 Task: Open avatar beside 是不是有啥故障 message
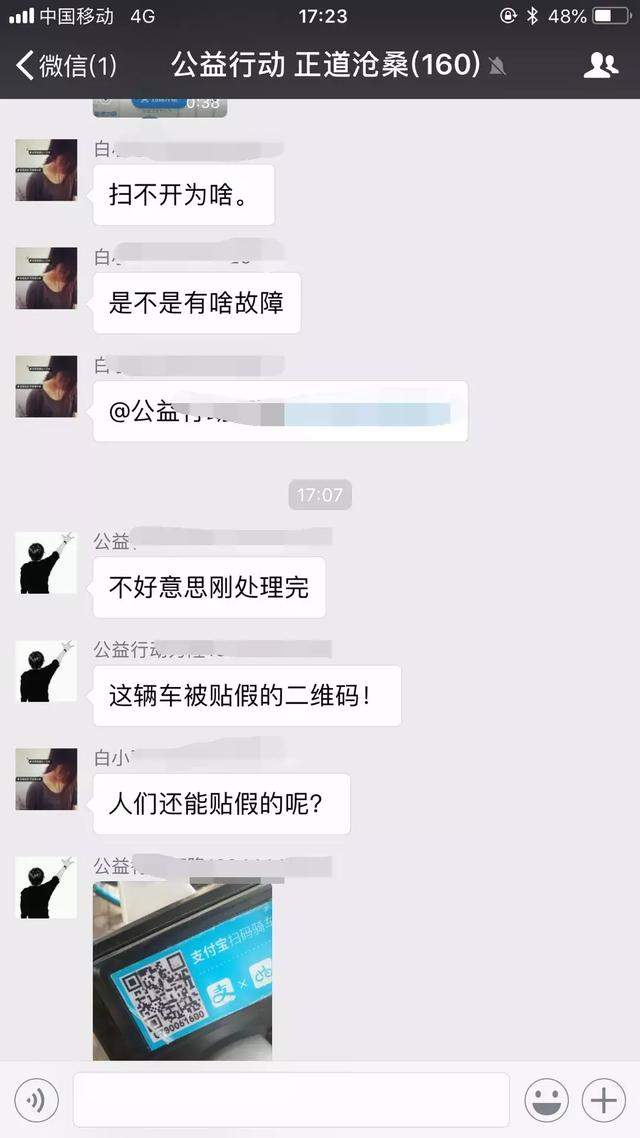[46, 278]
